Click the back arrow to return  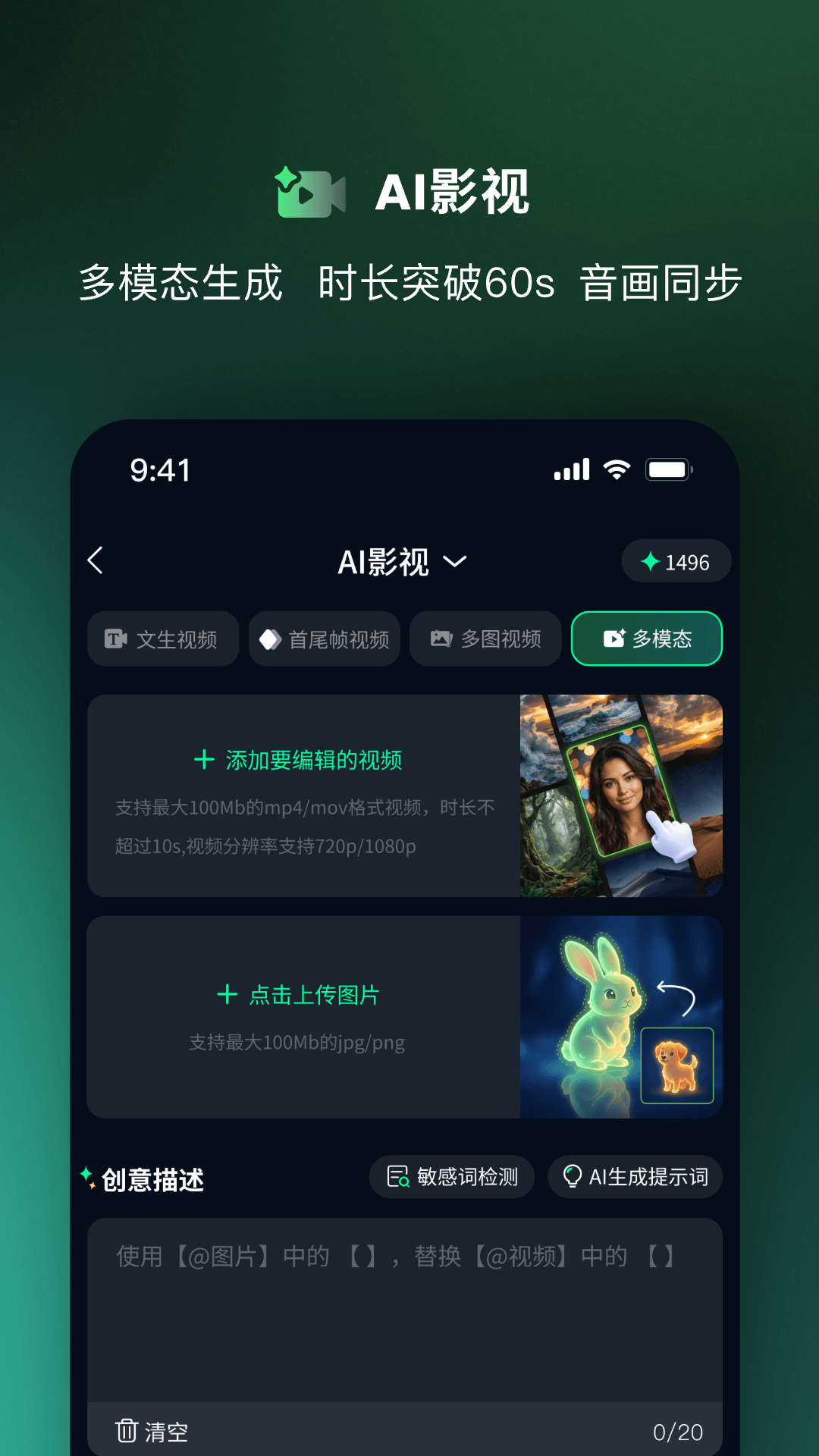coord(96,561)
